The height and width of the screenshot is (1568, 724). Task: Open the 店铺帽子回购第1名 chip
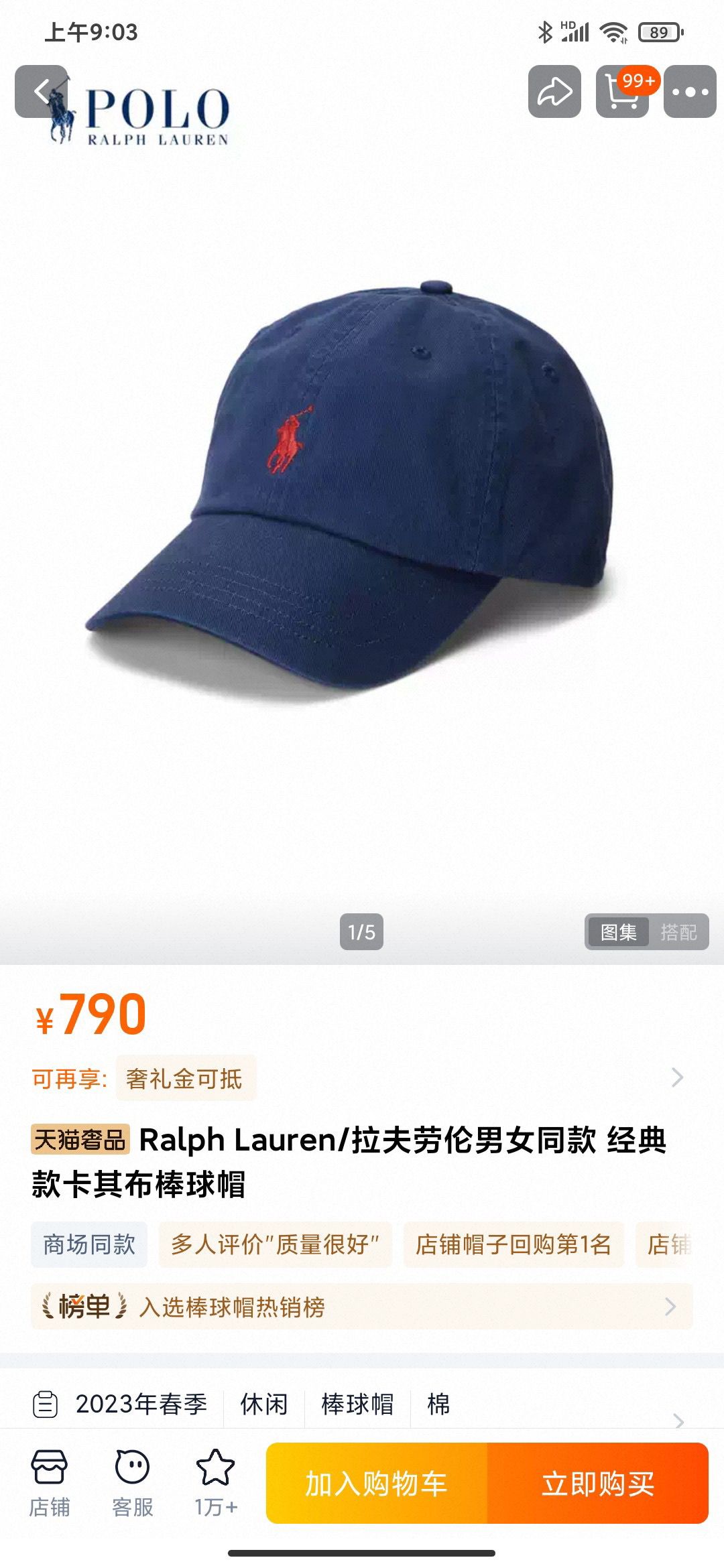pyautogui.click(x=513, y=1245)
